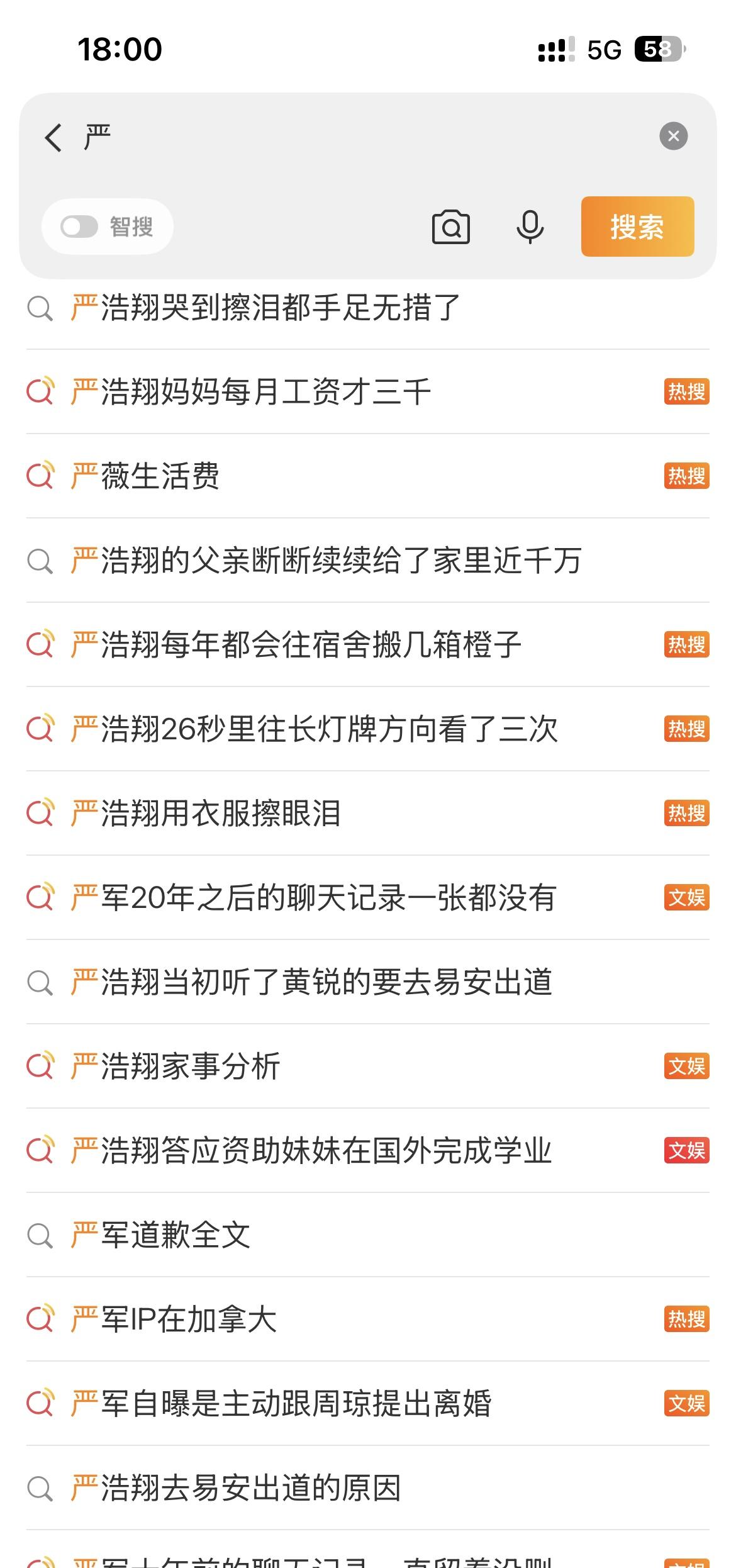Select suggestion 严浩翔哭到擦泪都手足无措了

pos(367,308)
